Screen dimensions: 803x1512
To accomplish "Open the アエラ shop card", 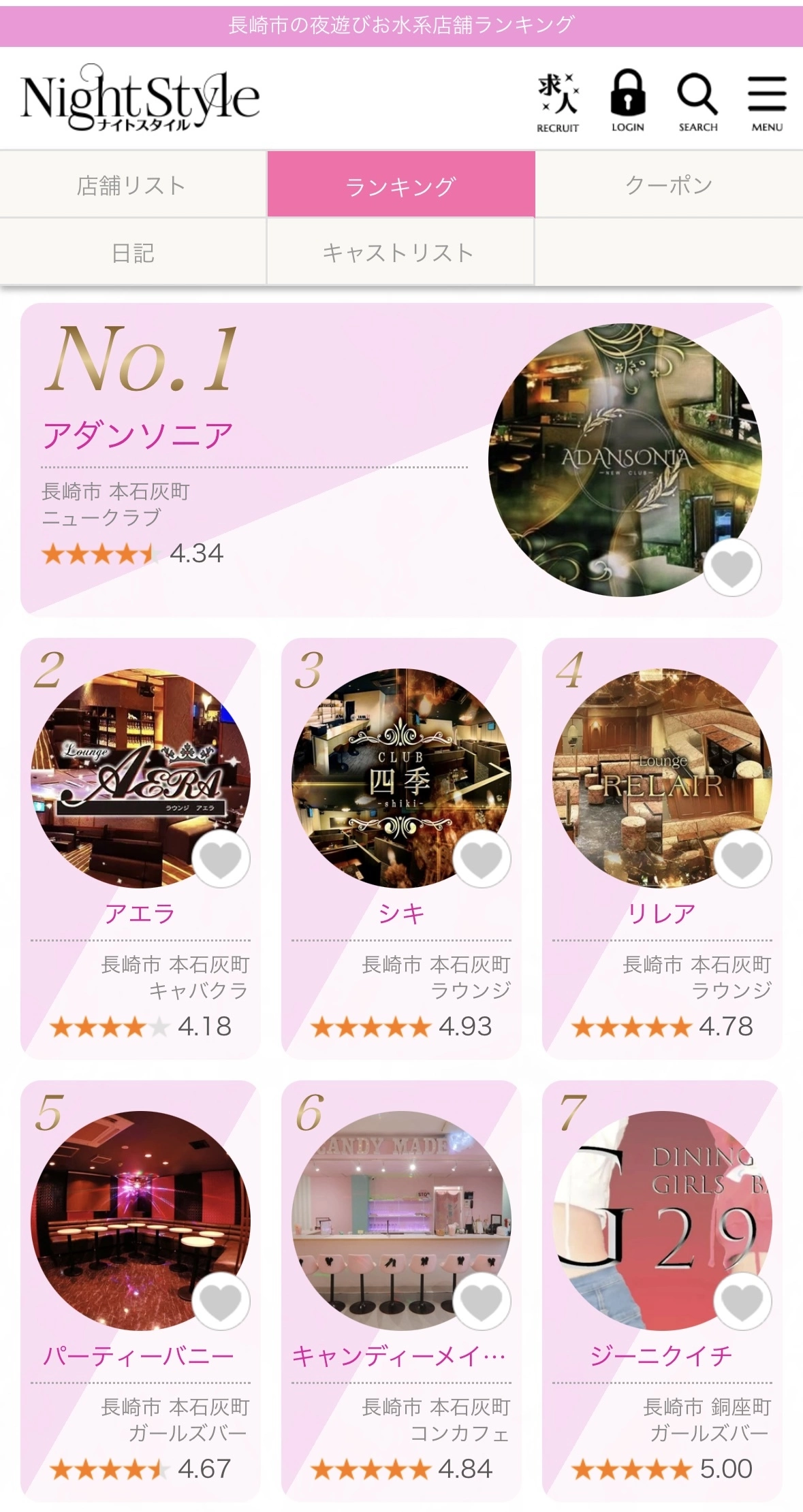I will (x=140, y=913).
